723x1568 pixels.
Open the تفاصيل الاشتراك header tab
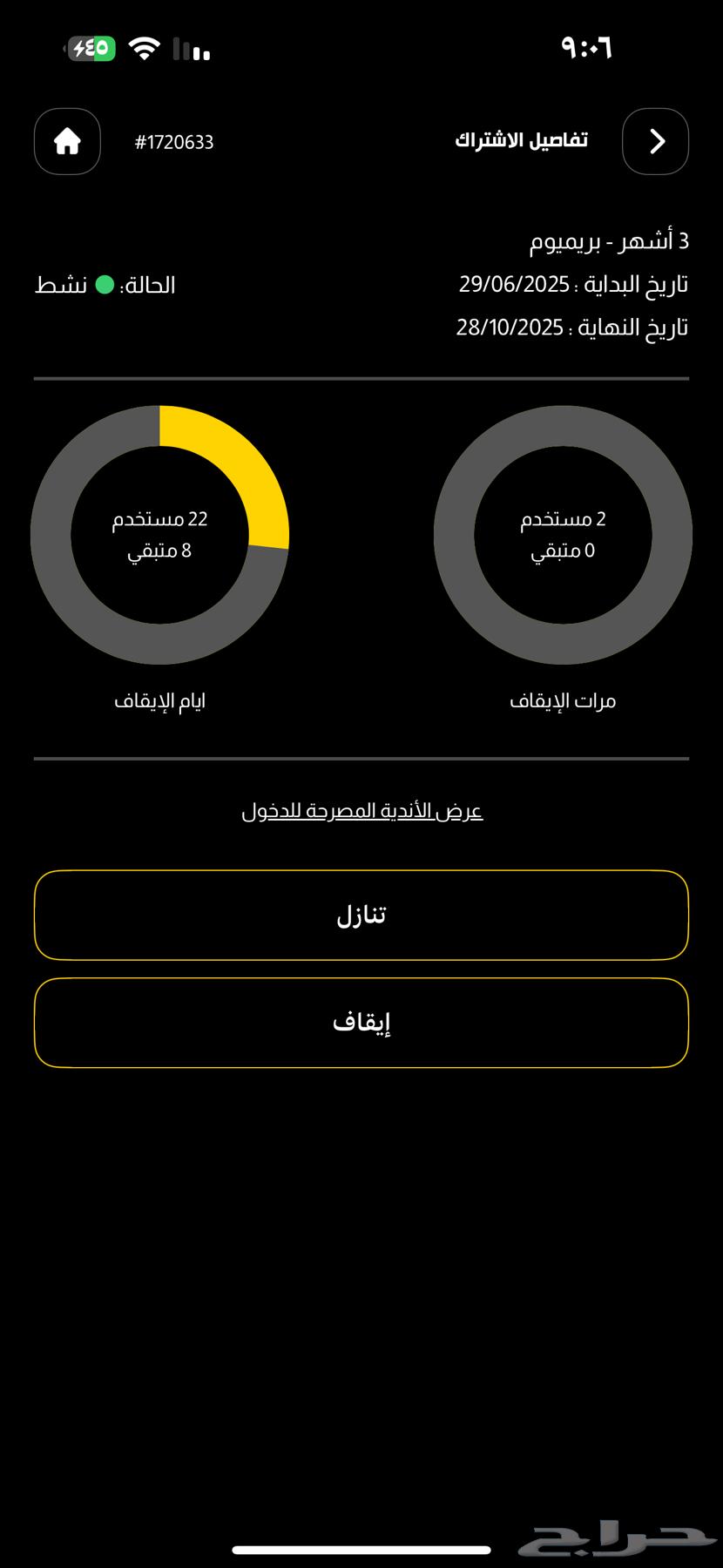coord(520,139)
